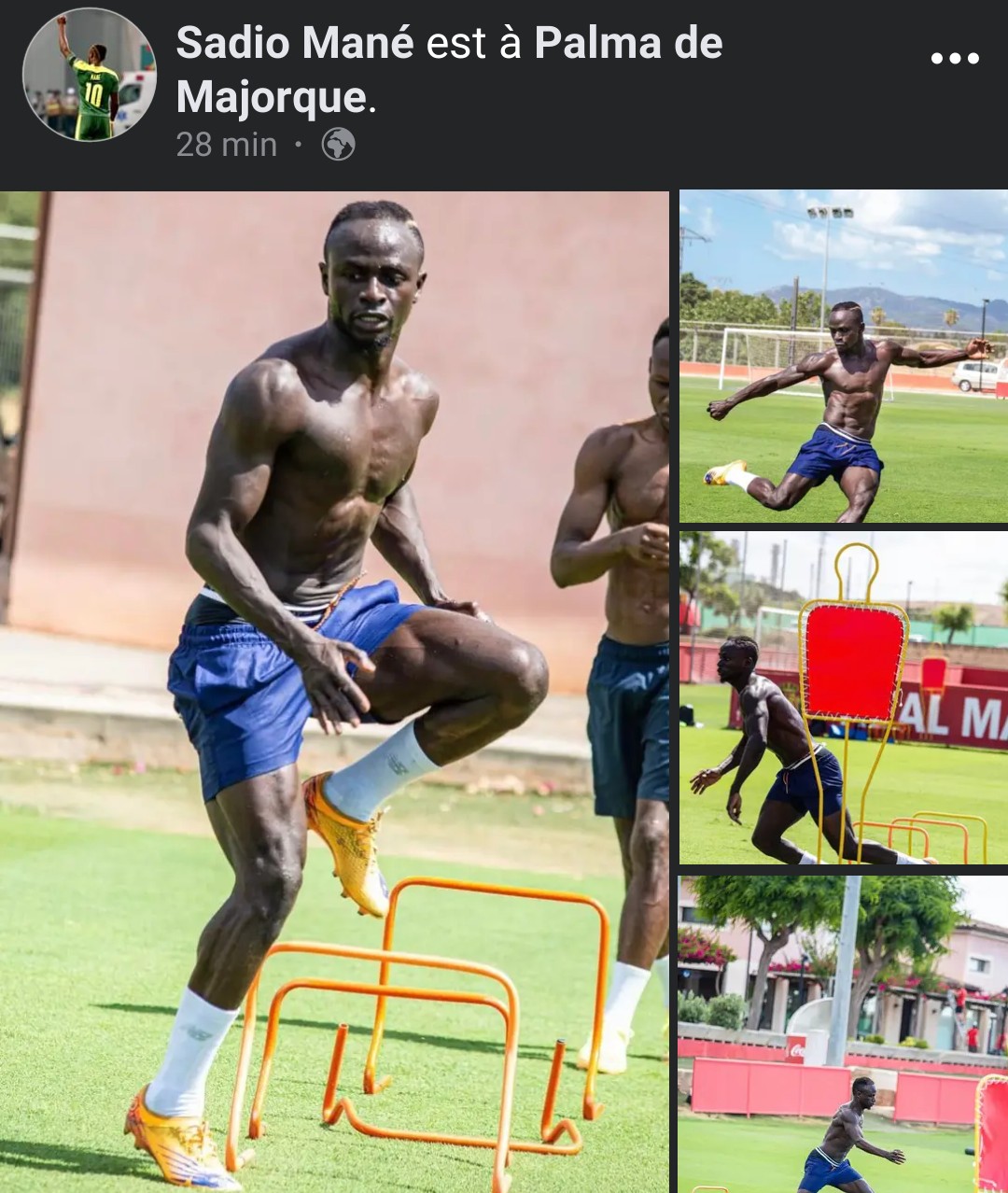The image size is (1008, 1193).
Task: Open the large hurdle-training photo
Action: 334,691
